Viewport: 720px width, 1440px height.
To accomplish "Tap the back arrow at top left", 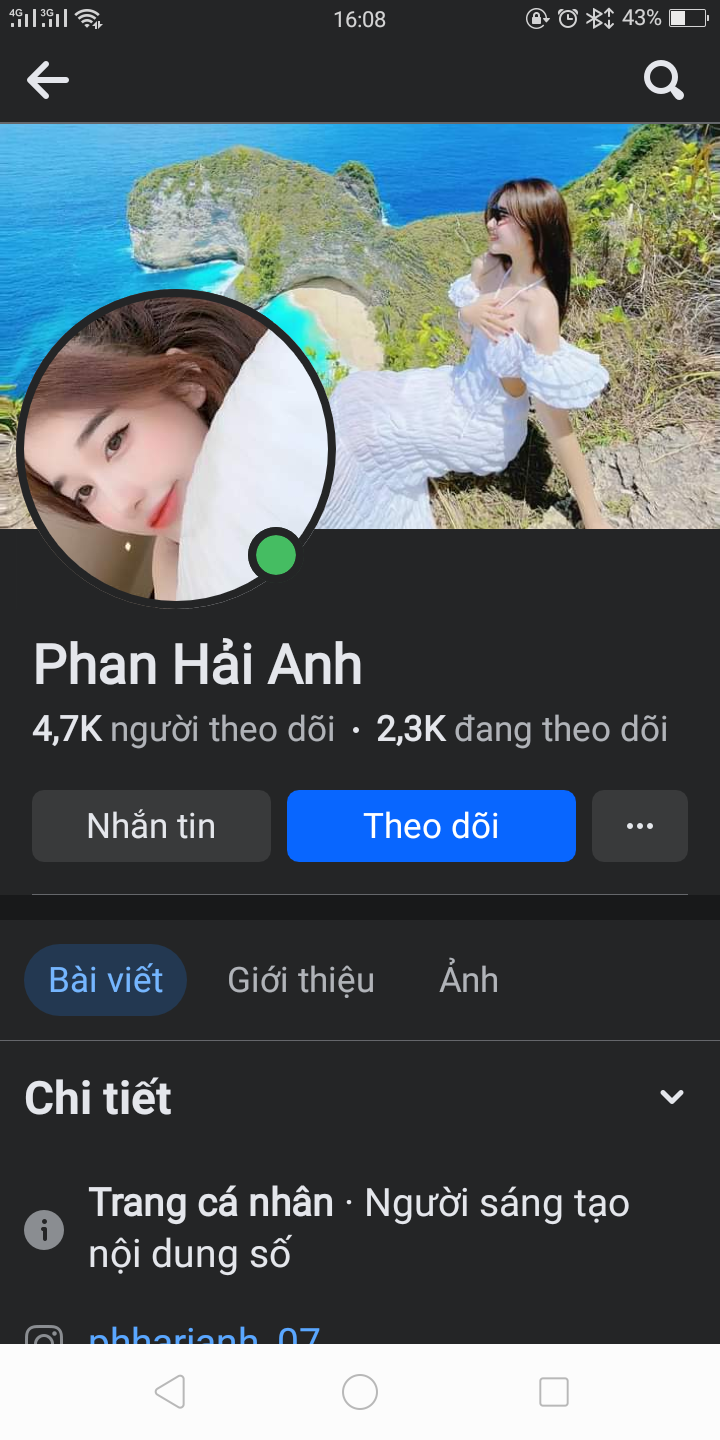I will (x=48, y=80).
